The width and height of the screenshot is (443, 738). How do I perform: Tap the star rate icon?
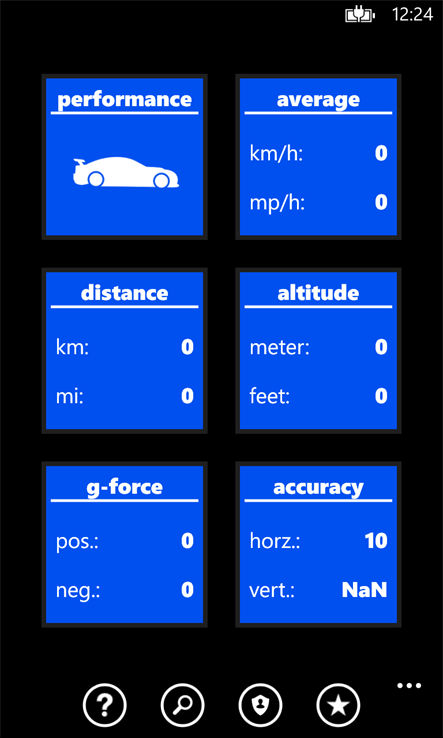point(339,705)
